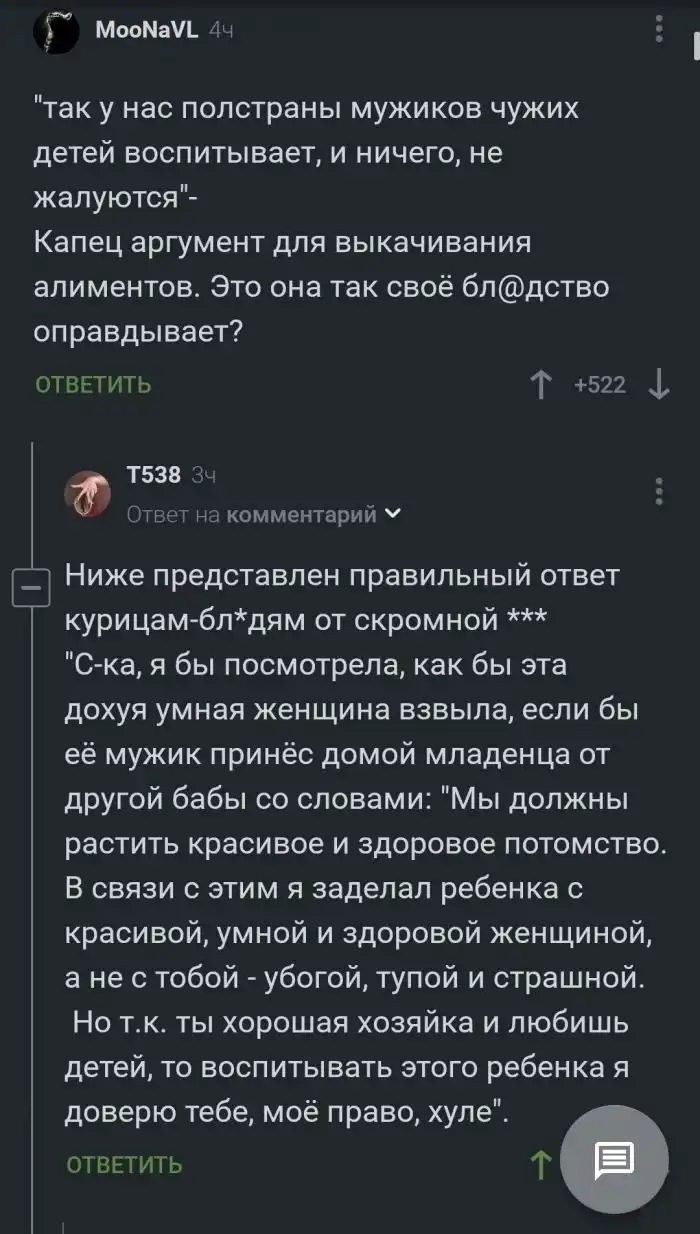Screen dimensions: 700x1234
Task: Open overflow menu on MooNaVL's comment
Action: (x=658, y=30)
